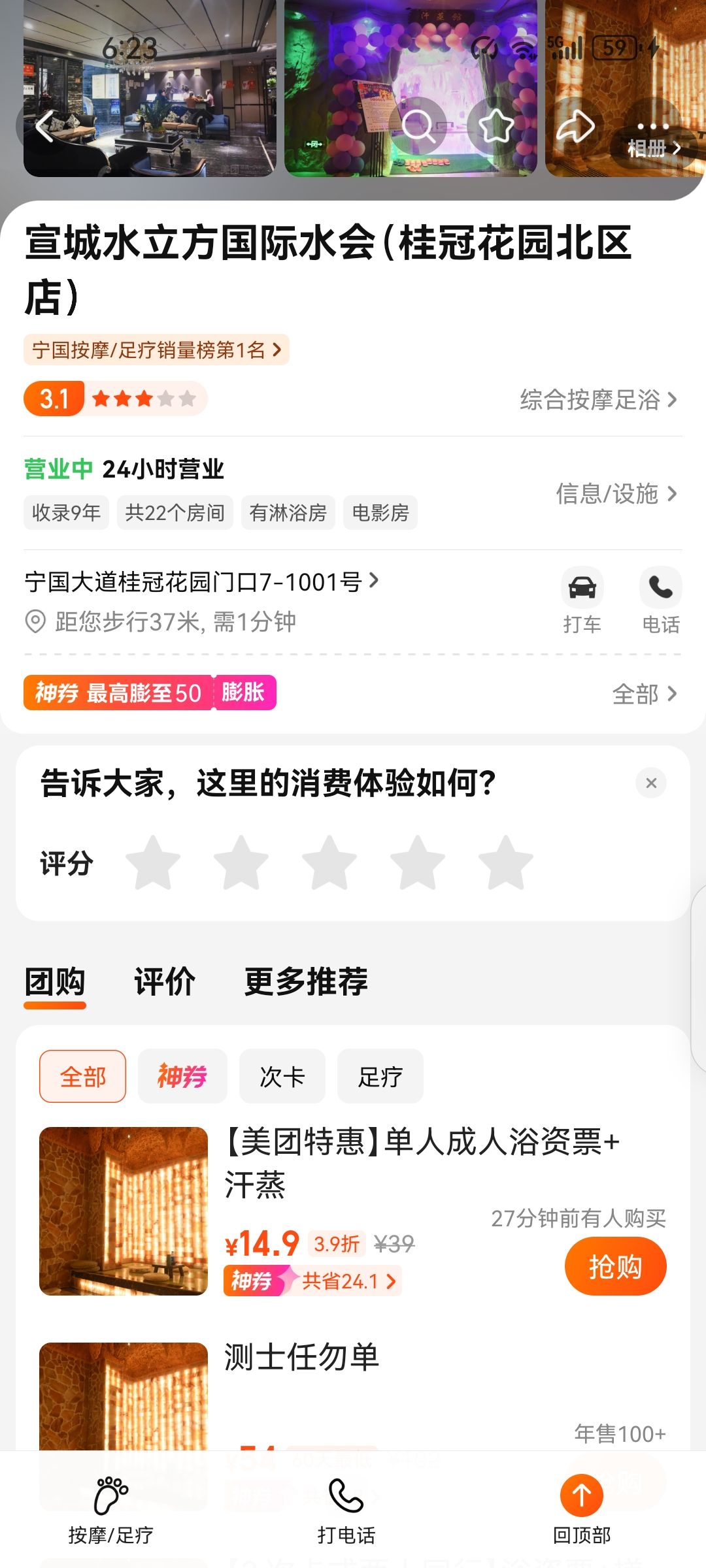Image resolution: width=706 pixels, height=1568 pixels.
Task: Open the 宁国按摩/足疗销量榜第1名 ranking
Action: point(156,350)
